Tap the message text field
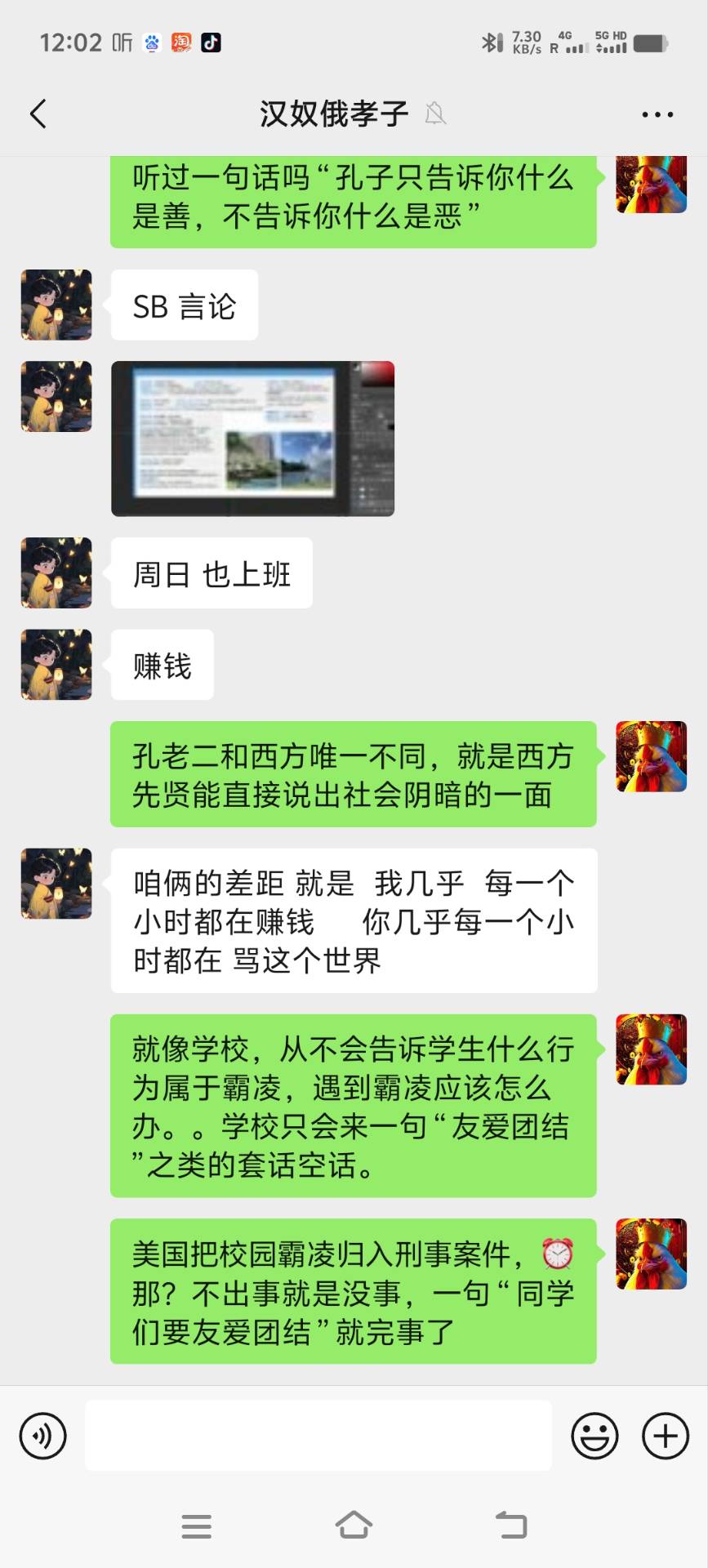This screenshot has height=1568, width=708. pos(318,1436)
